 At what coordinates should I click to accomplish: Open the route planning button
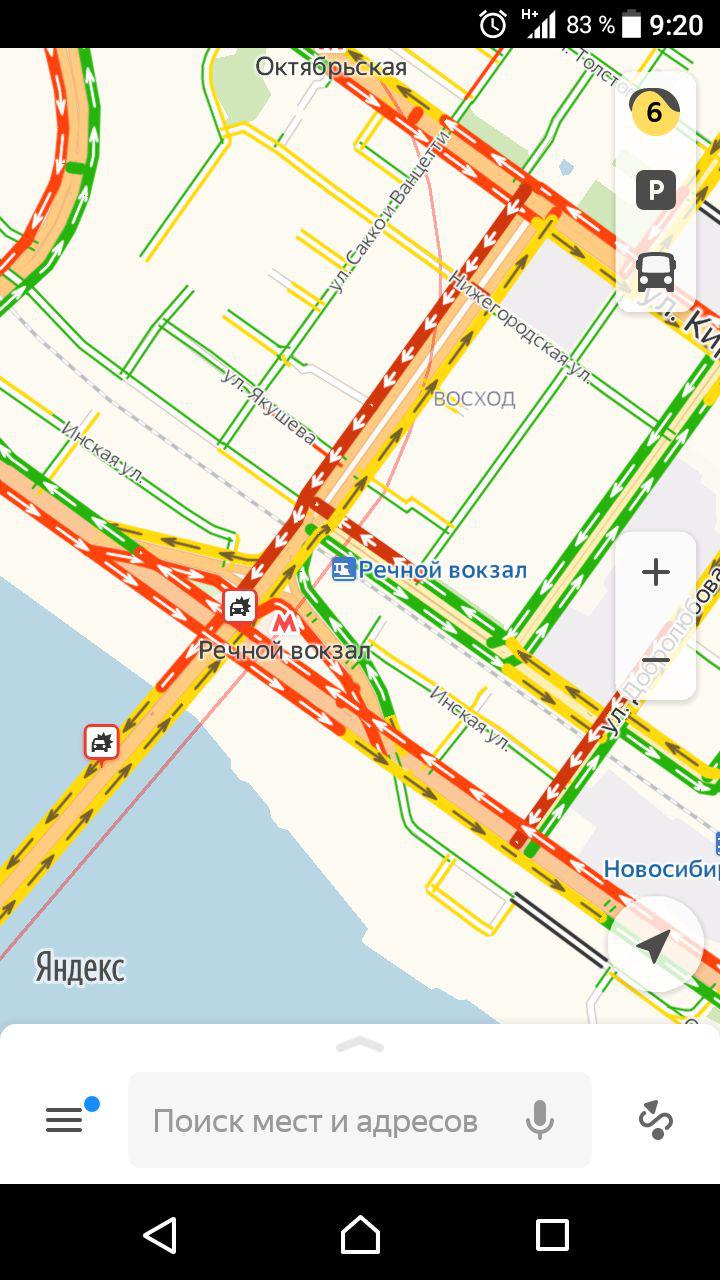[x=656, y=1120]
